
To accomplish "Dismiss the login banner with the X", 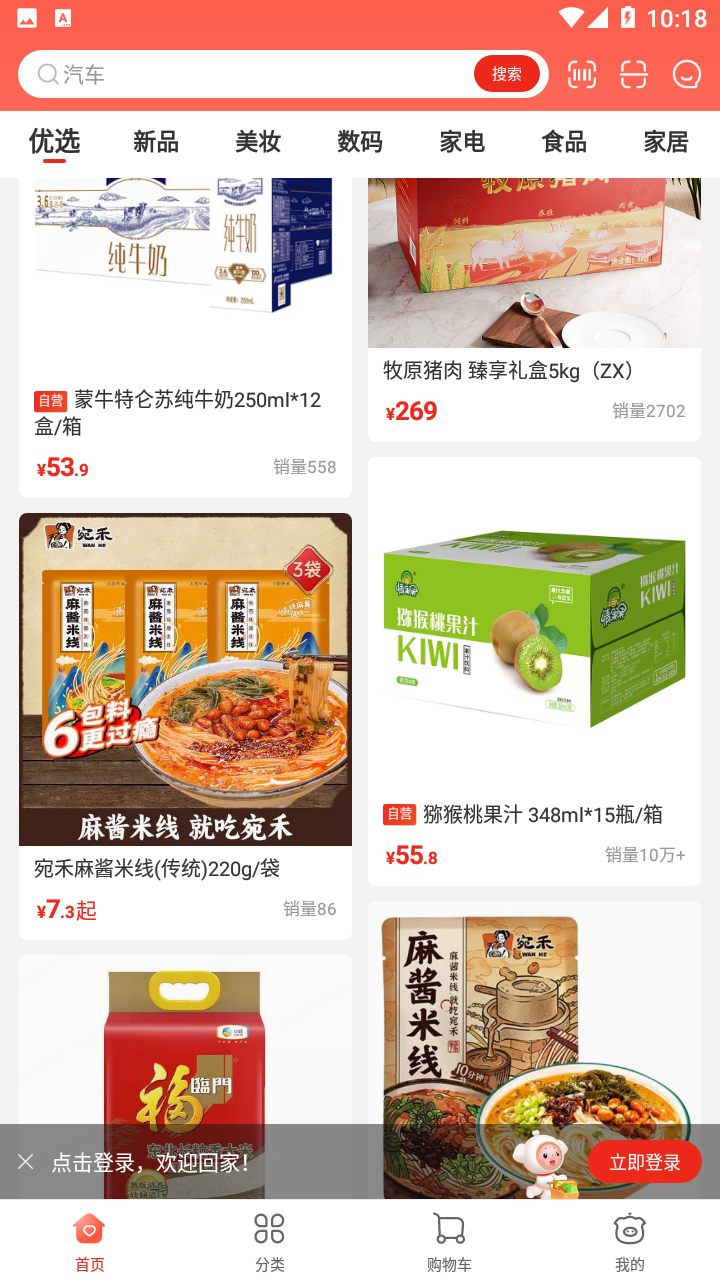I will point(25,1161).
